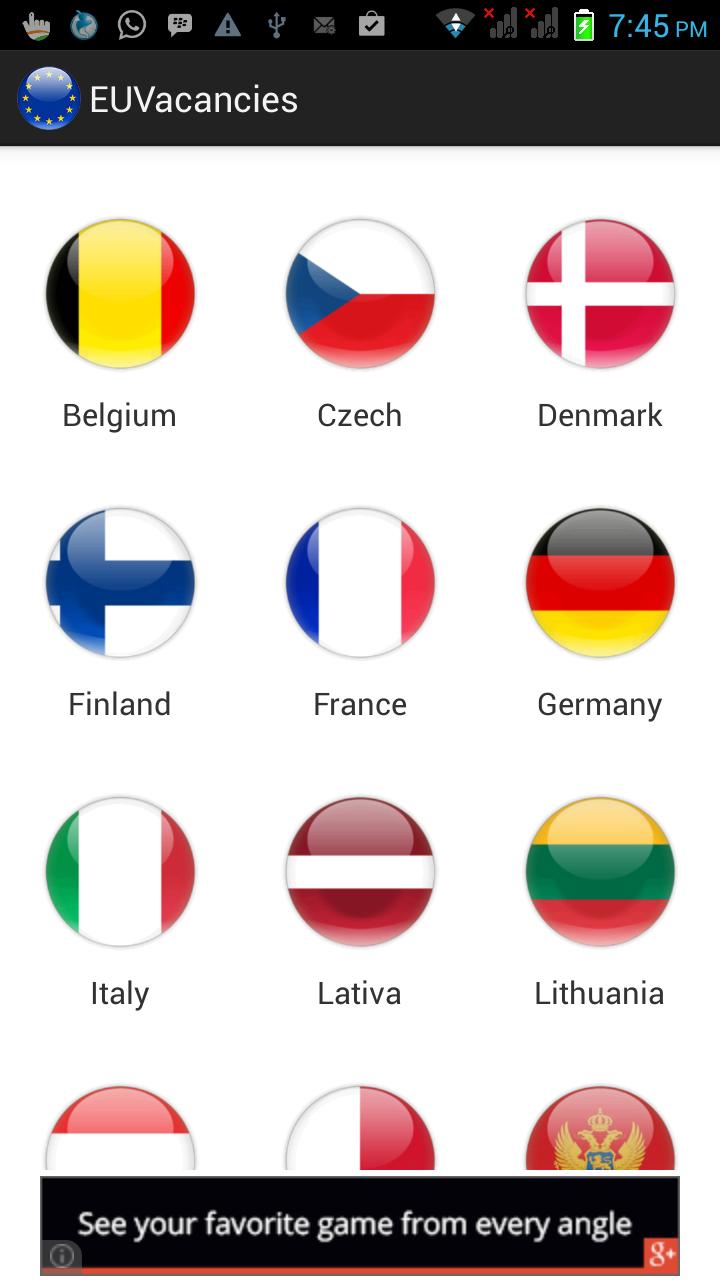Viewport: 720px width, 1280px height.
Task: Open the favorite game ad banner
Action: pos(355,1224)
